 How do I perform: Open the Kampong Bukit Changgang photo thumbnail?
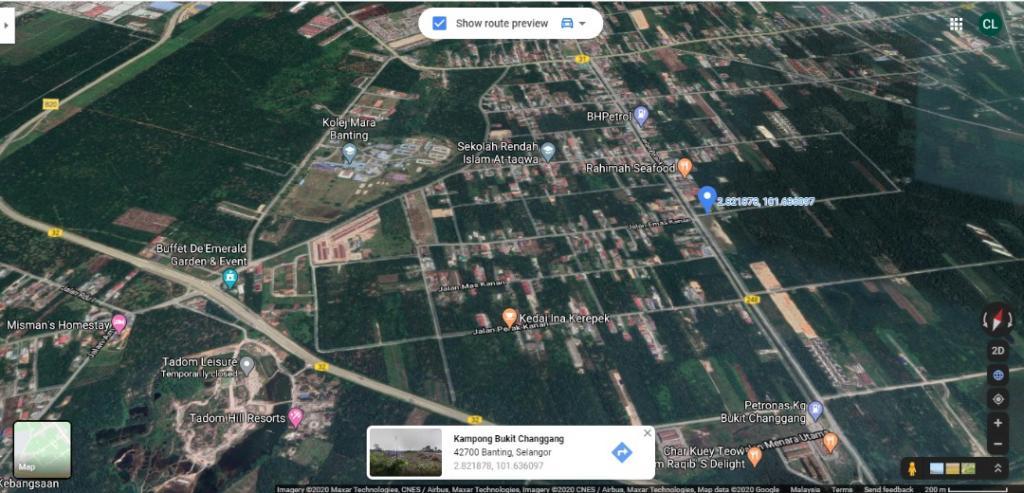(405, 452)
